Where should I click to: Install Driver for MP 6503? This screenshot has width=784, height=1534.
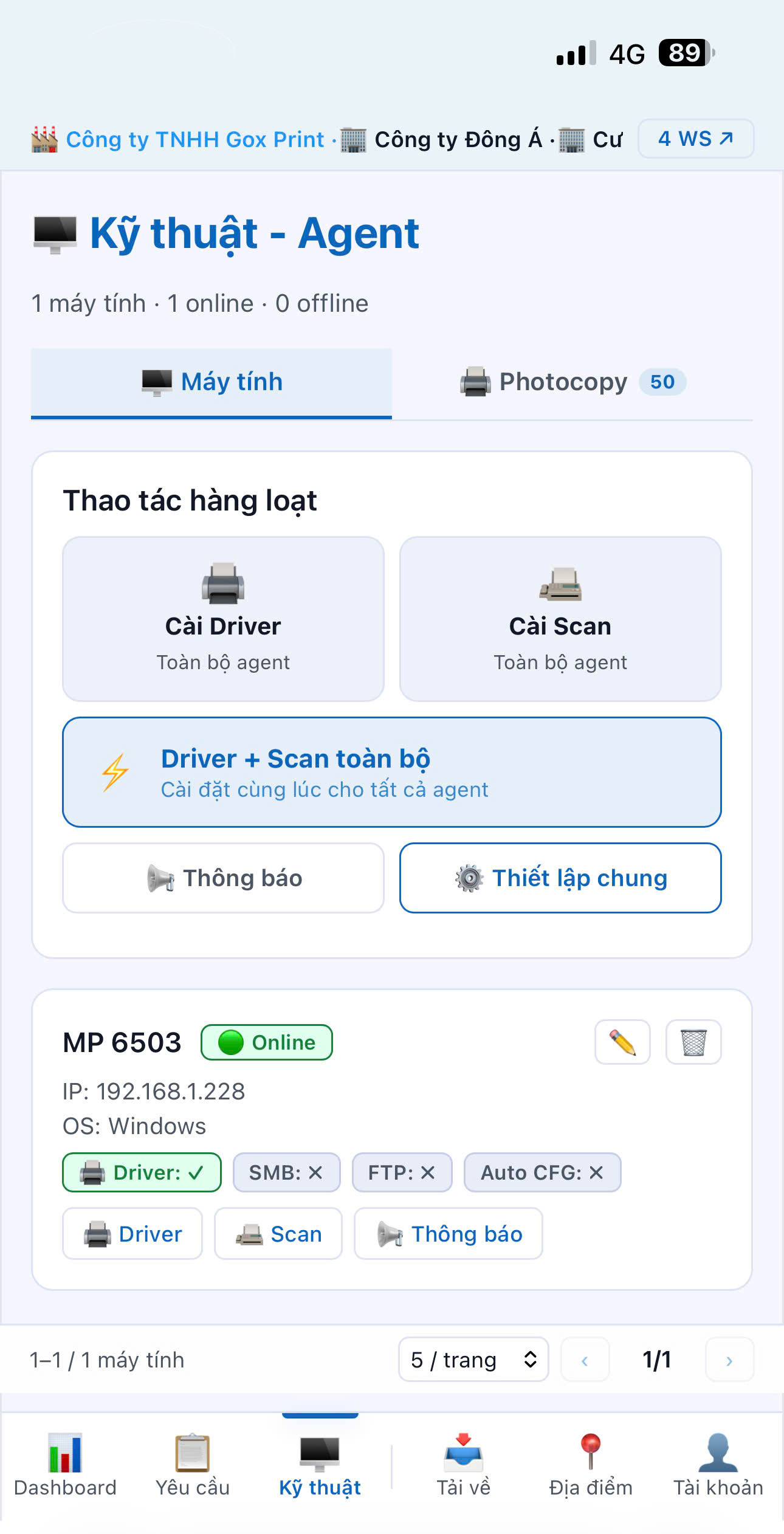[132, 1234]
